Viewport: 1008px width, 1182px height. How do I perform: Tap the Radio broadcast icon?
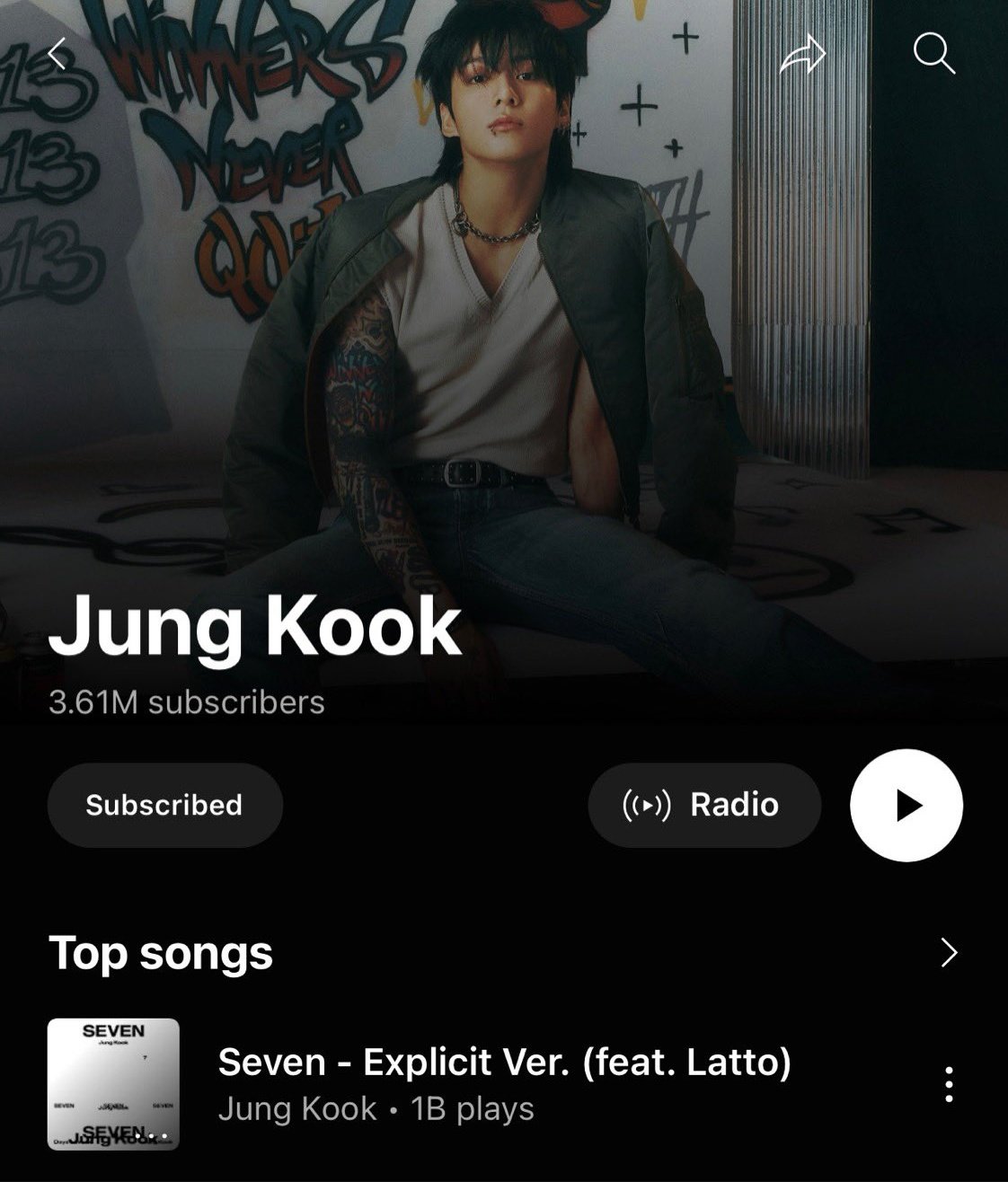coord(649,805)
